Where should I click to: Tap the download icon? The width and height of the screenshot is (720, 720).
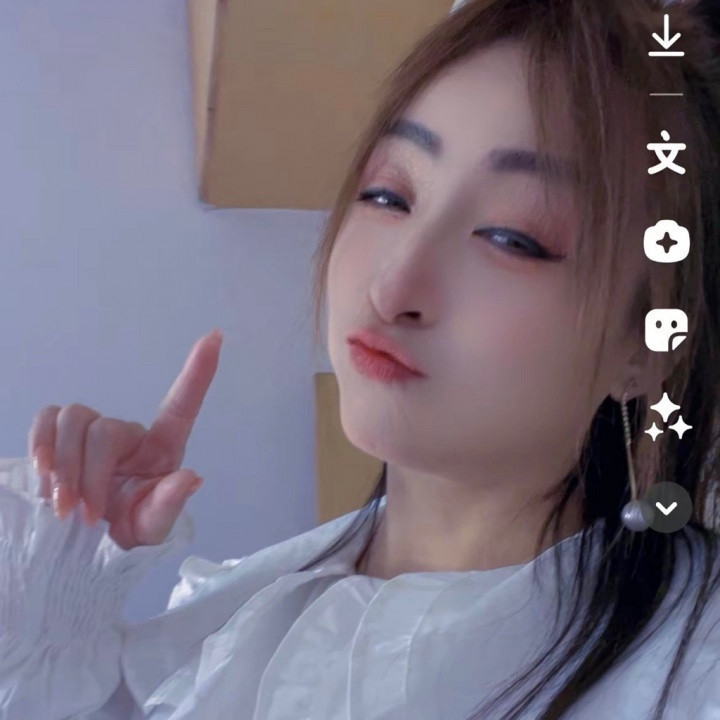pos(666,35)
